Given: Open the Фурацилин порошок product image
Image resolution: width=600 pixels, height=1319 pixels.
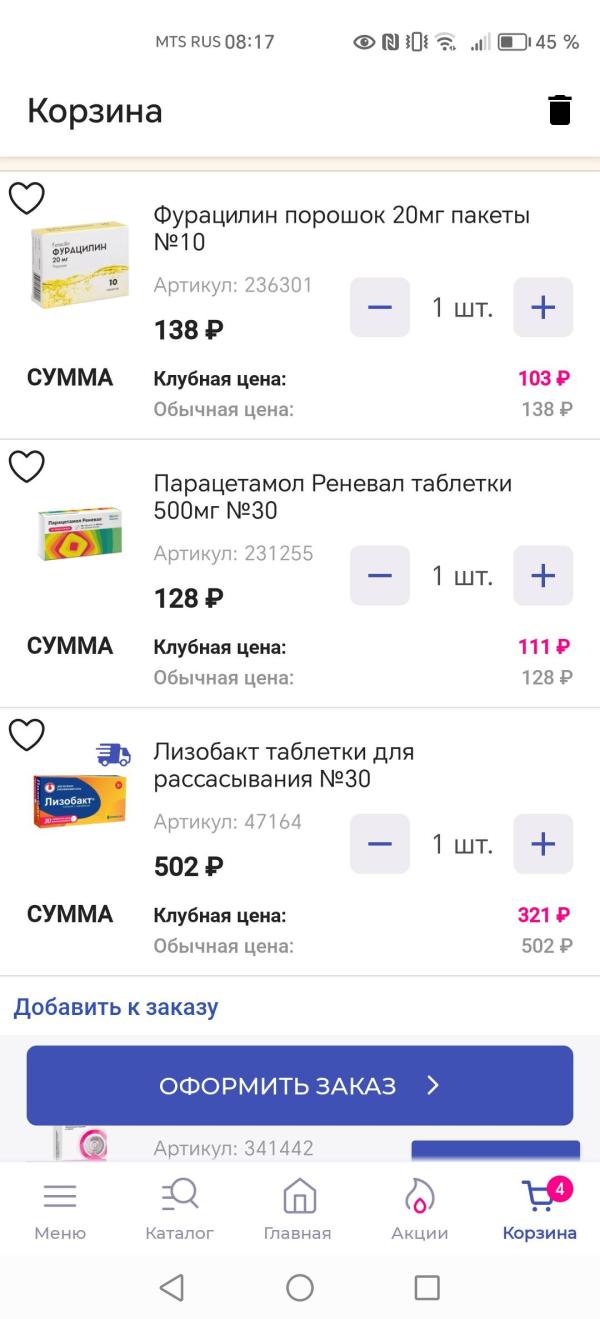Looking at the screenshot, I should pyautogui.click(x=79, y=264).
